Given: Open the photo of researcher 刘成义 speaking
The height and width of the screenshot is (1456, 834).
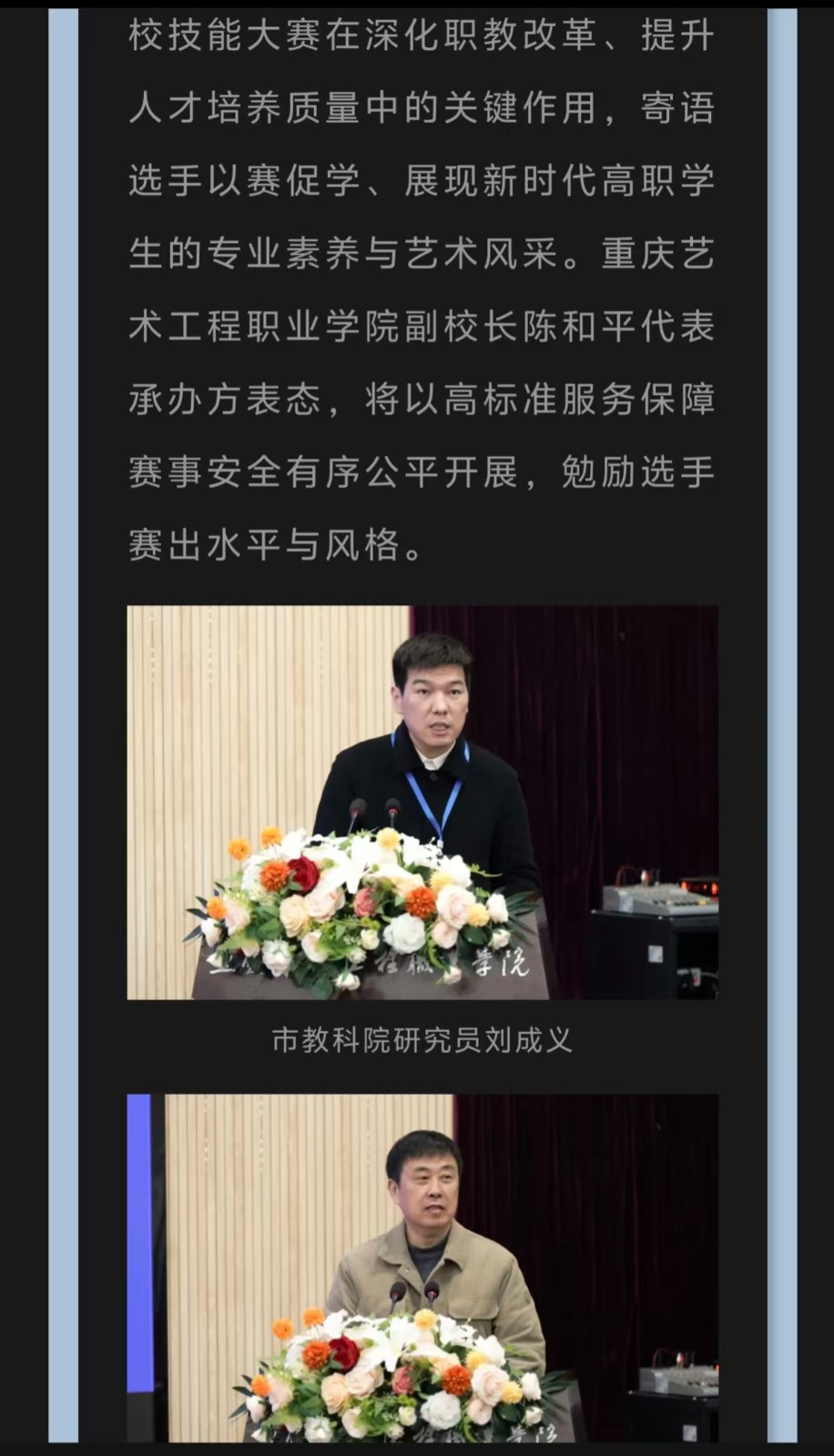Looking at the screenshot, I should (x=422, y=802).
